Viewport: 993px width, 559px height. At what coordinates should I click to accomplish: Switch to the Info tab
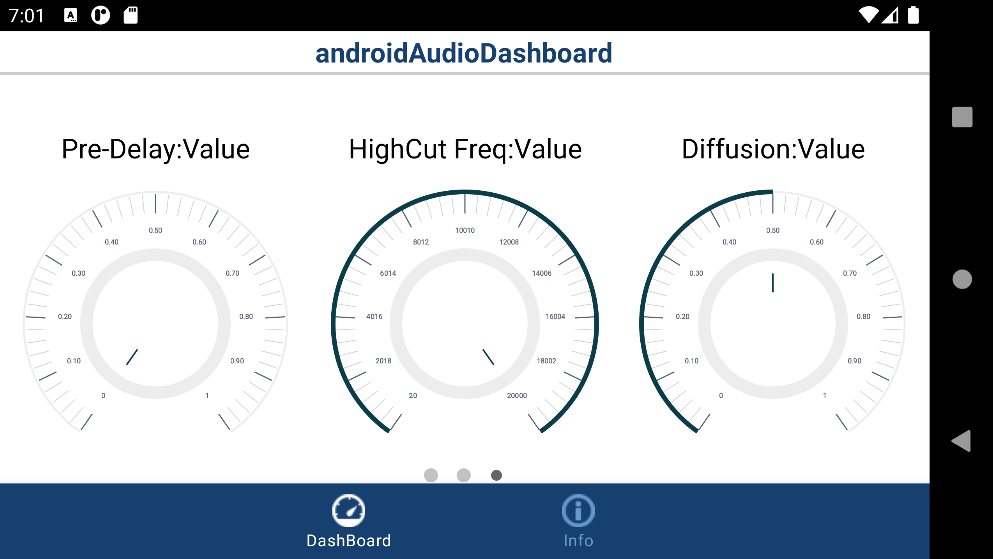578,521
